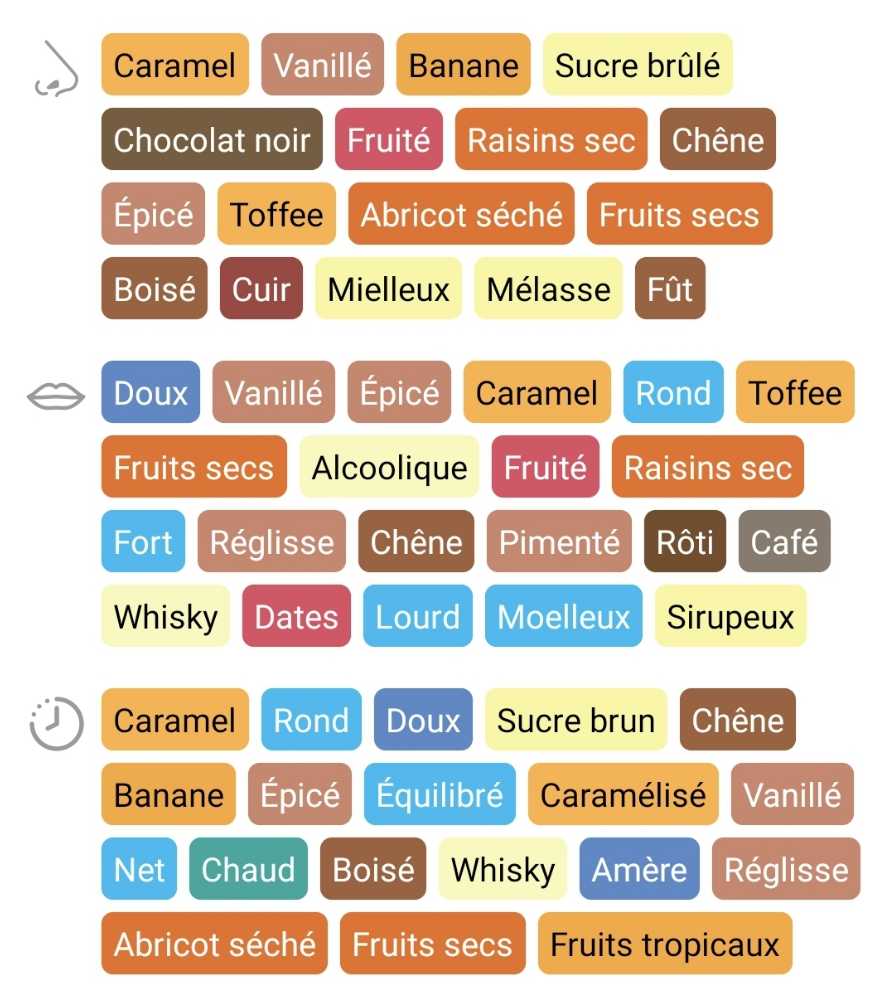Screen dimensions: 894x1000
Task: Select the Sucre brûlé aroma chip
Action: [x=637, y=66]
